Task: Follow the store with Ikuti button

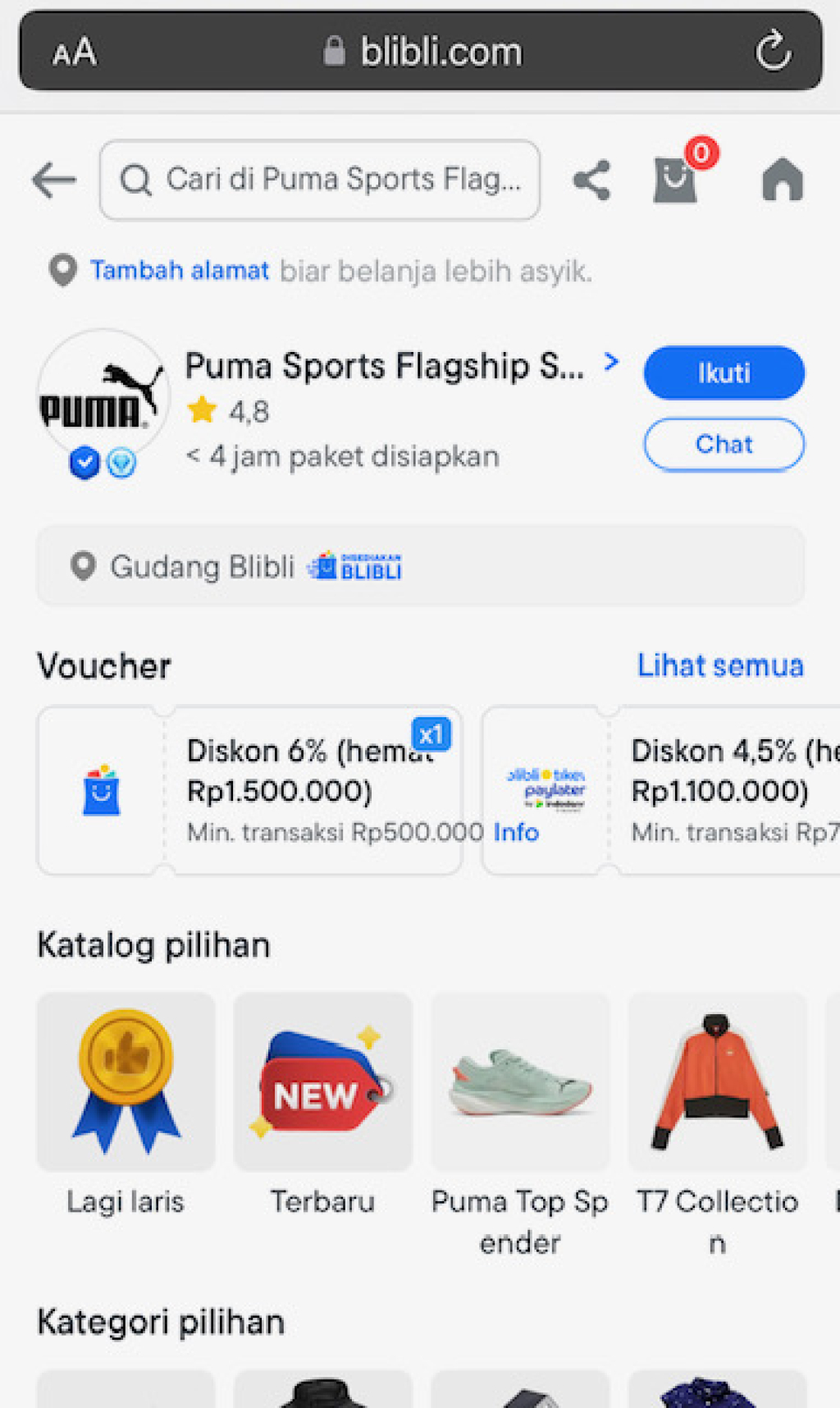Action: pyautogui.click(x=724, y=373)
